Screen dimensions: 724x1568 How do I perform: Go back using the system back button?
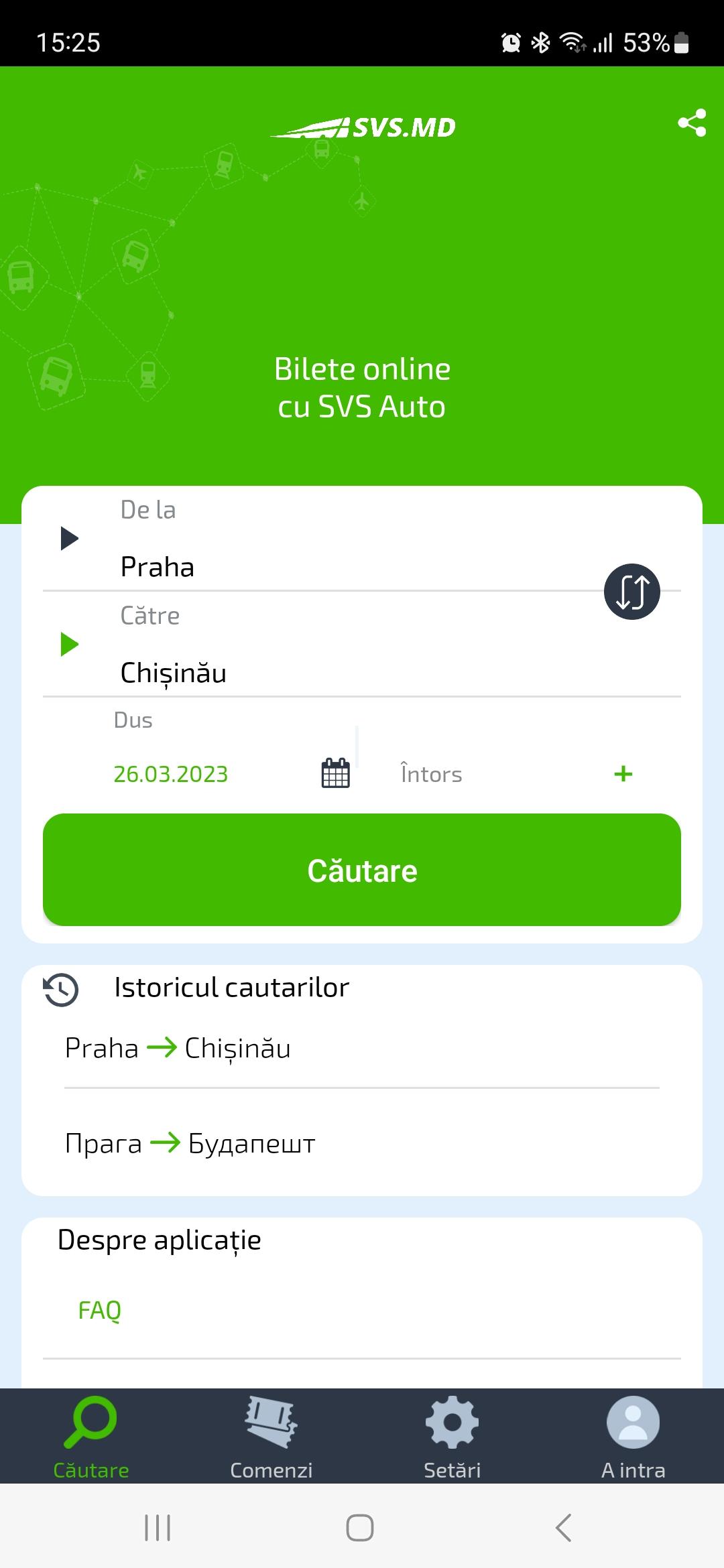coord(564,1528)
